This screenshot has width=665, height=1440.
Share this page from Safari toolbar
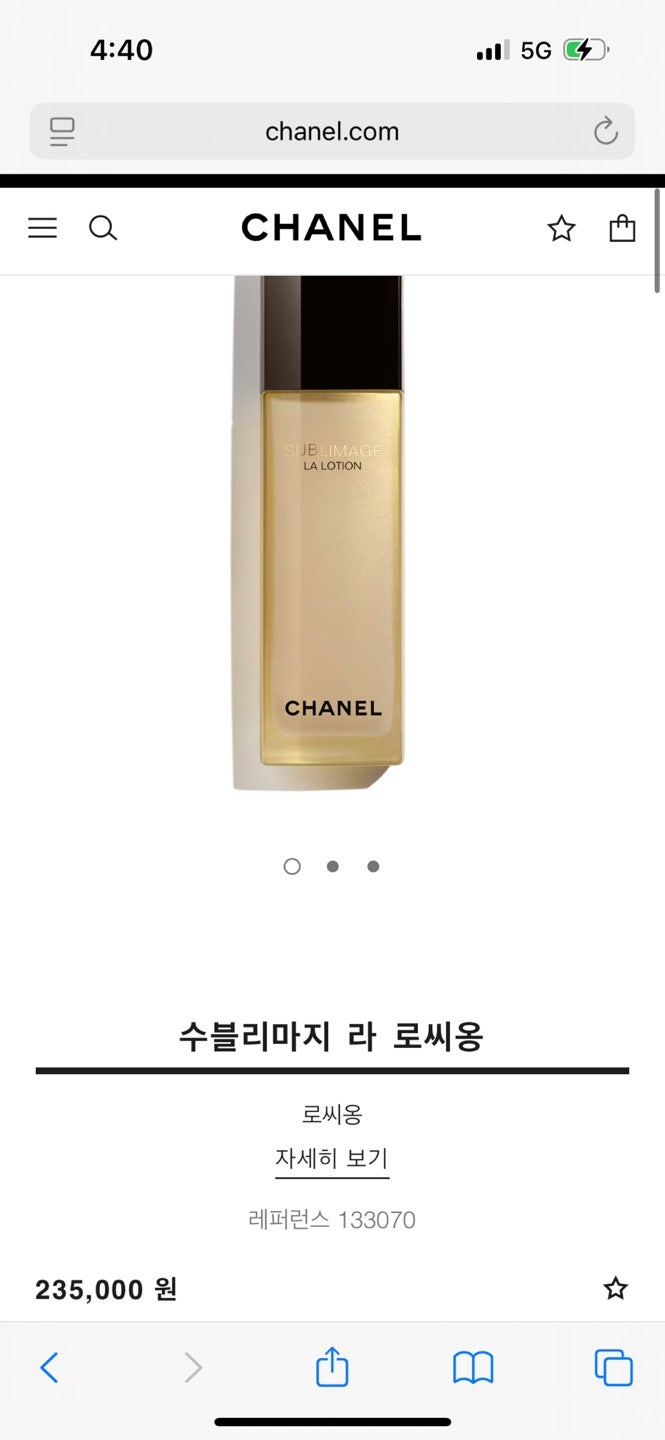332,1366
